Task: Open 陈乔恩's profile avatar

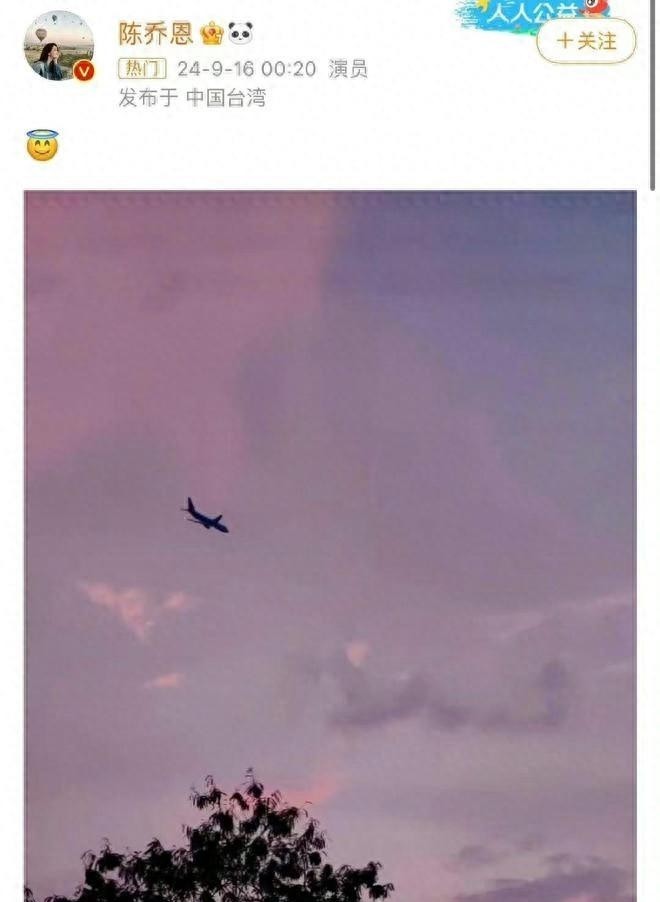Action: click(x=59, y=46)
